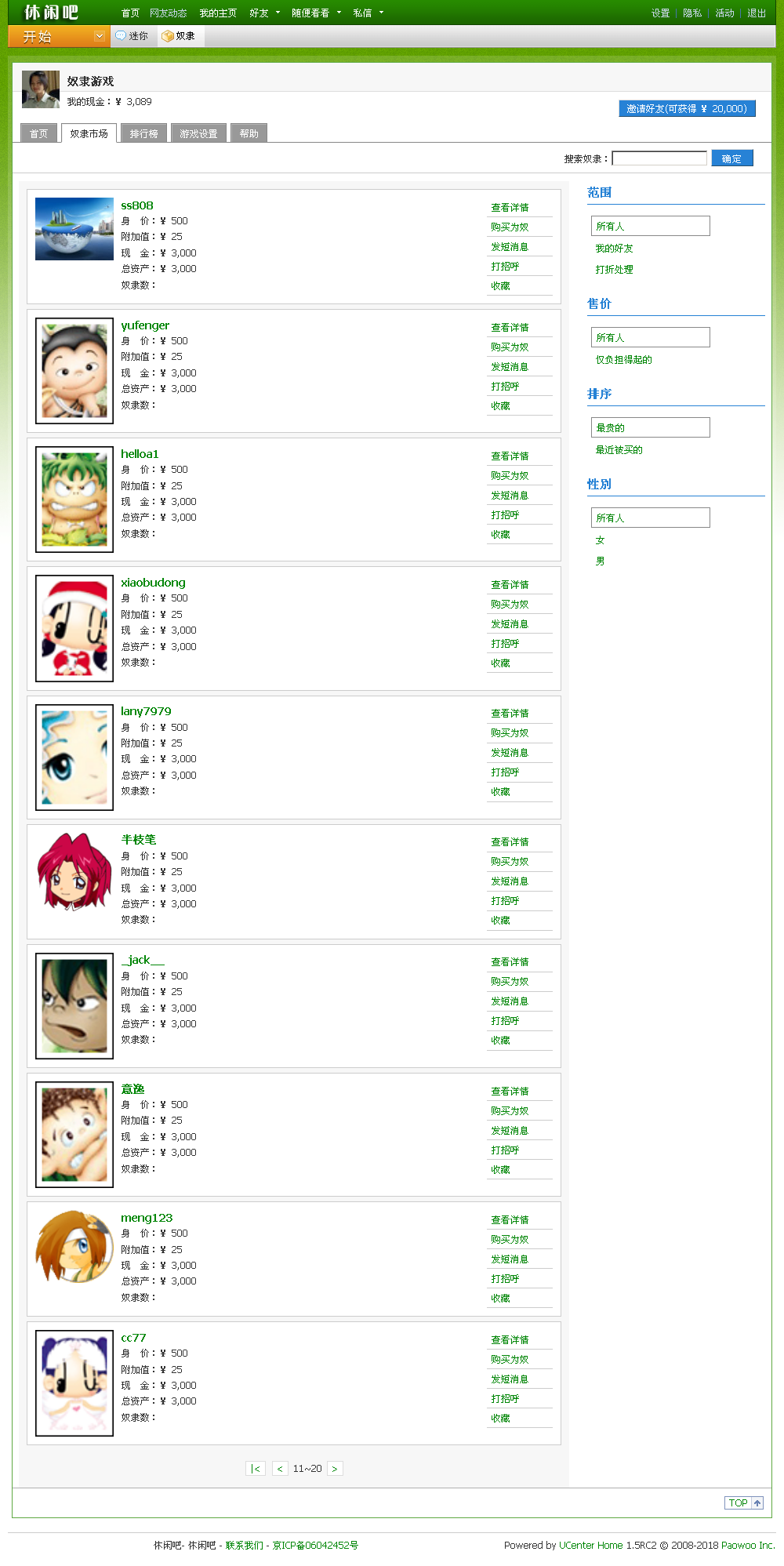The image size is (784, 1566).
Task: Filter gender by 女
Action: pyautogui.click(x=600, y=540)
